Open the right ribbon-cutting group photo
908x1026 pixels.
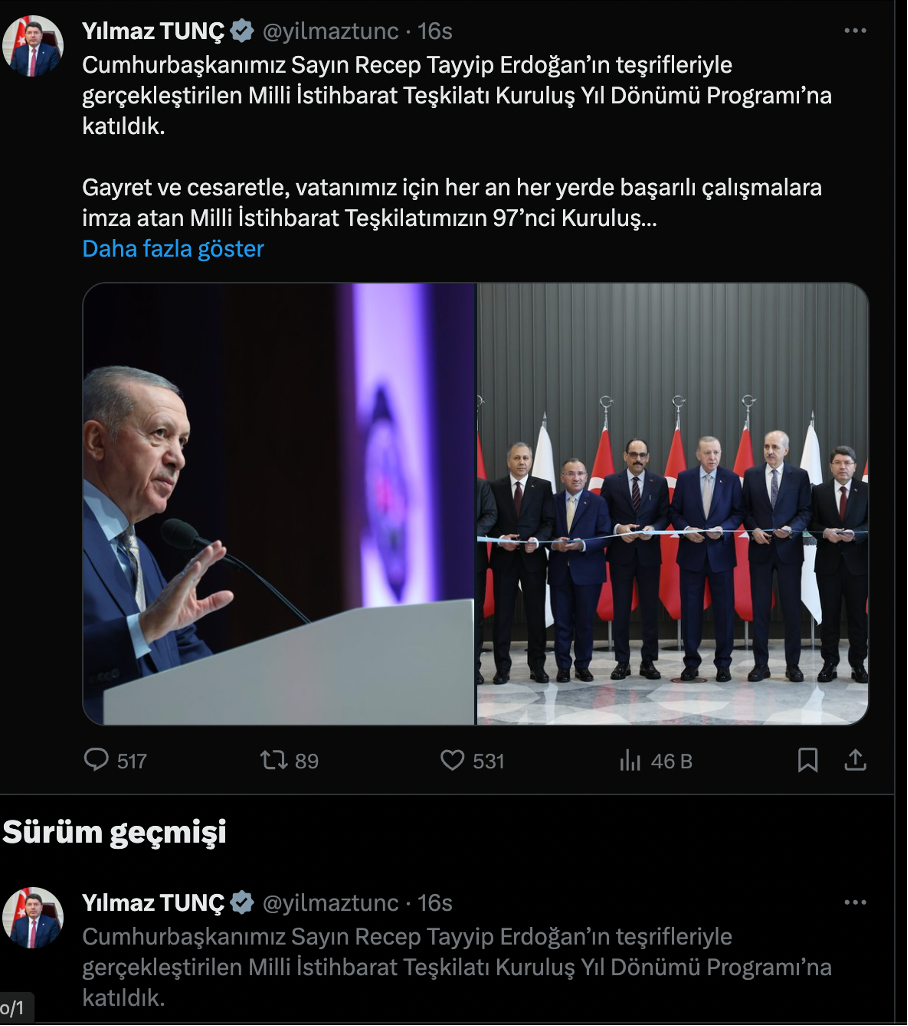tap(672, 504)
